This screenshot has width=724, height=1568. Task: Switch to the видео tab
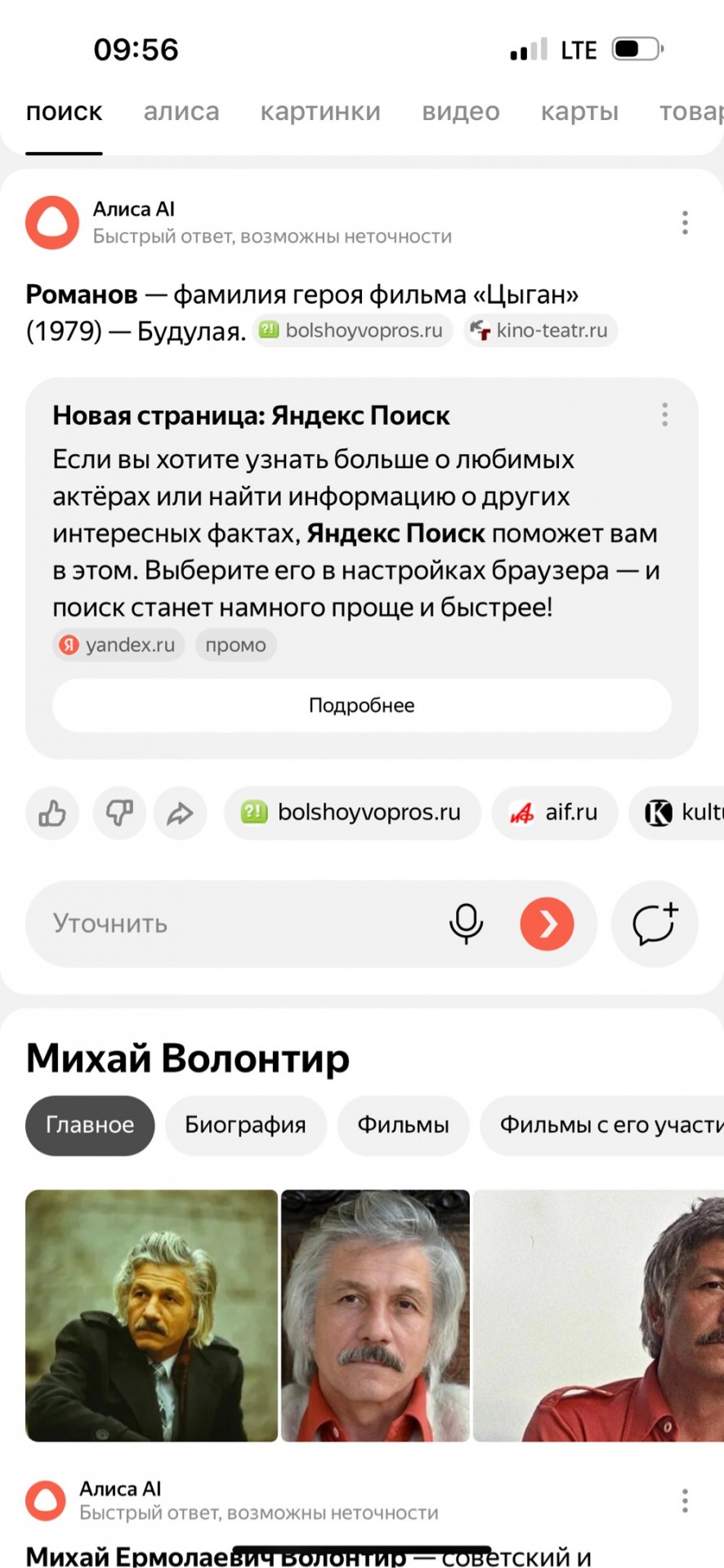click(461, 112)
